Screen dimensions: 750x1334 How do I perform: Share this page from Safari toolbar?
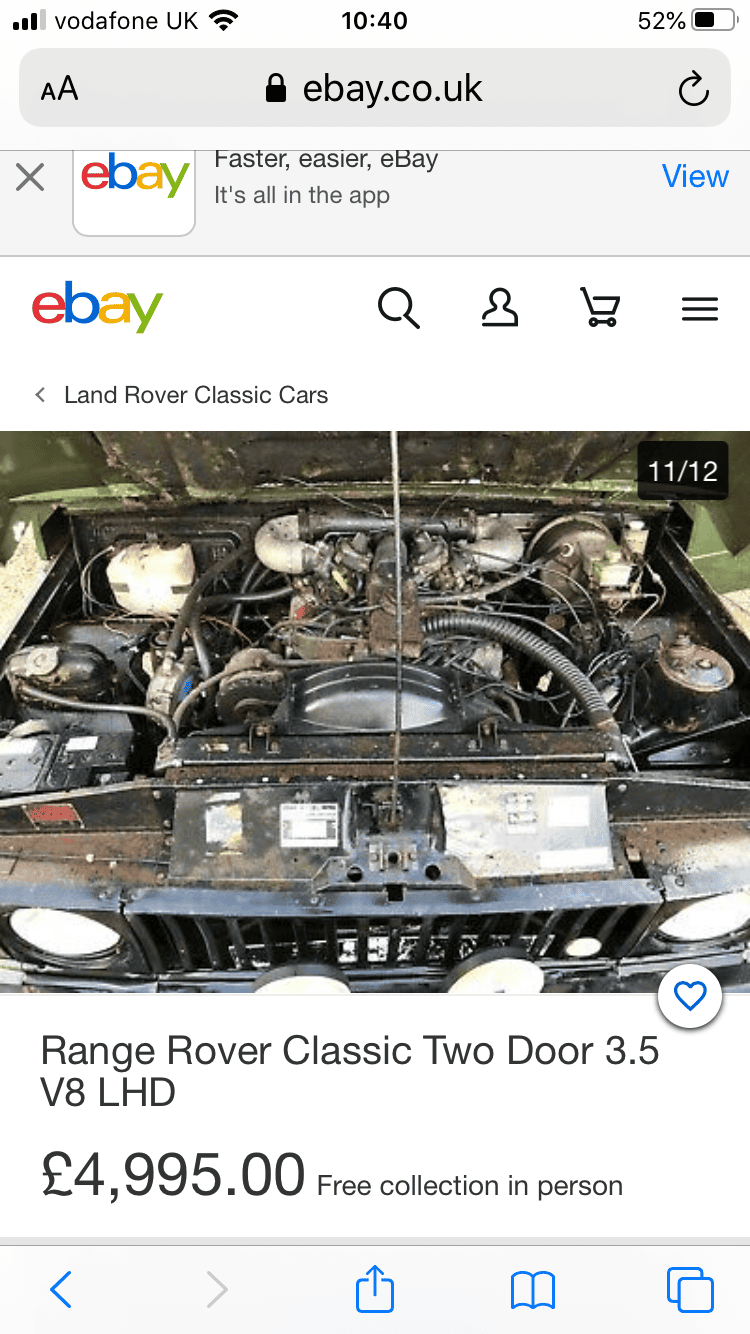[375, 1288]
